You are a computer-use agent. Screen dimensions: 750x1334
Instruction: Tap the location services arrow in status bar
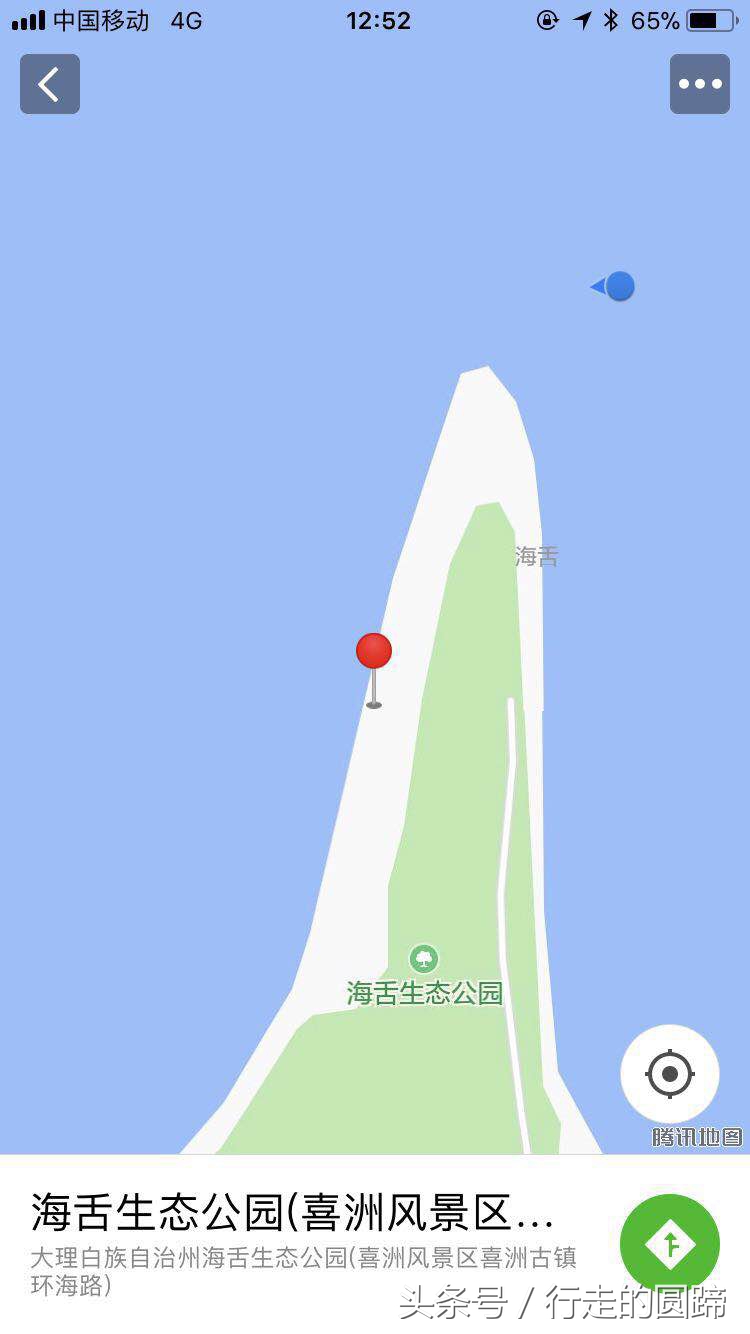(x=580, y=20)
